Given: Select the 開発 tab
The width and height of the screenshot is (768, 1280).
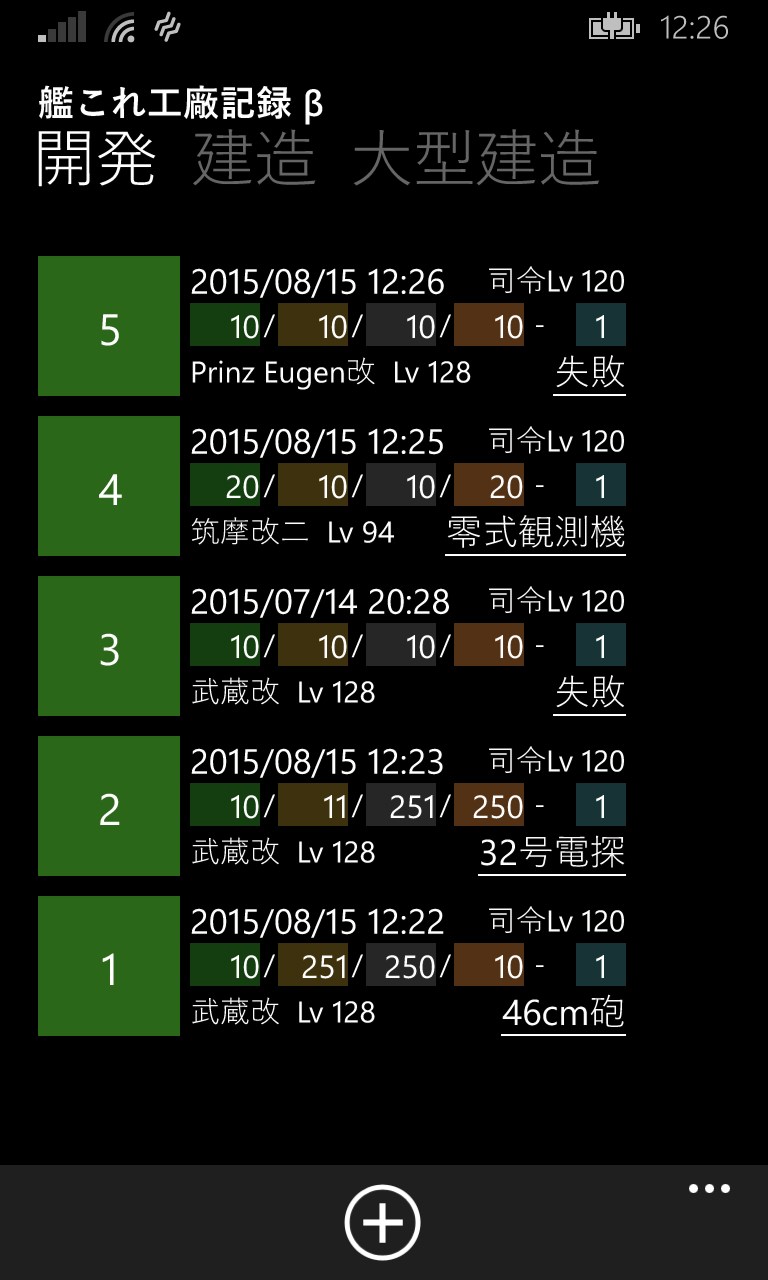Looking at the screenshot, I should pos(96,158).
